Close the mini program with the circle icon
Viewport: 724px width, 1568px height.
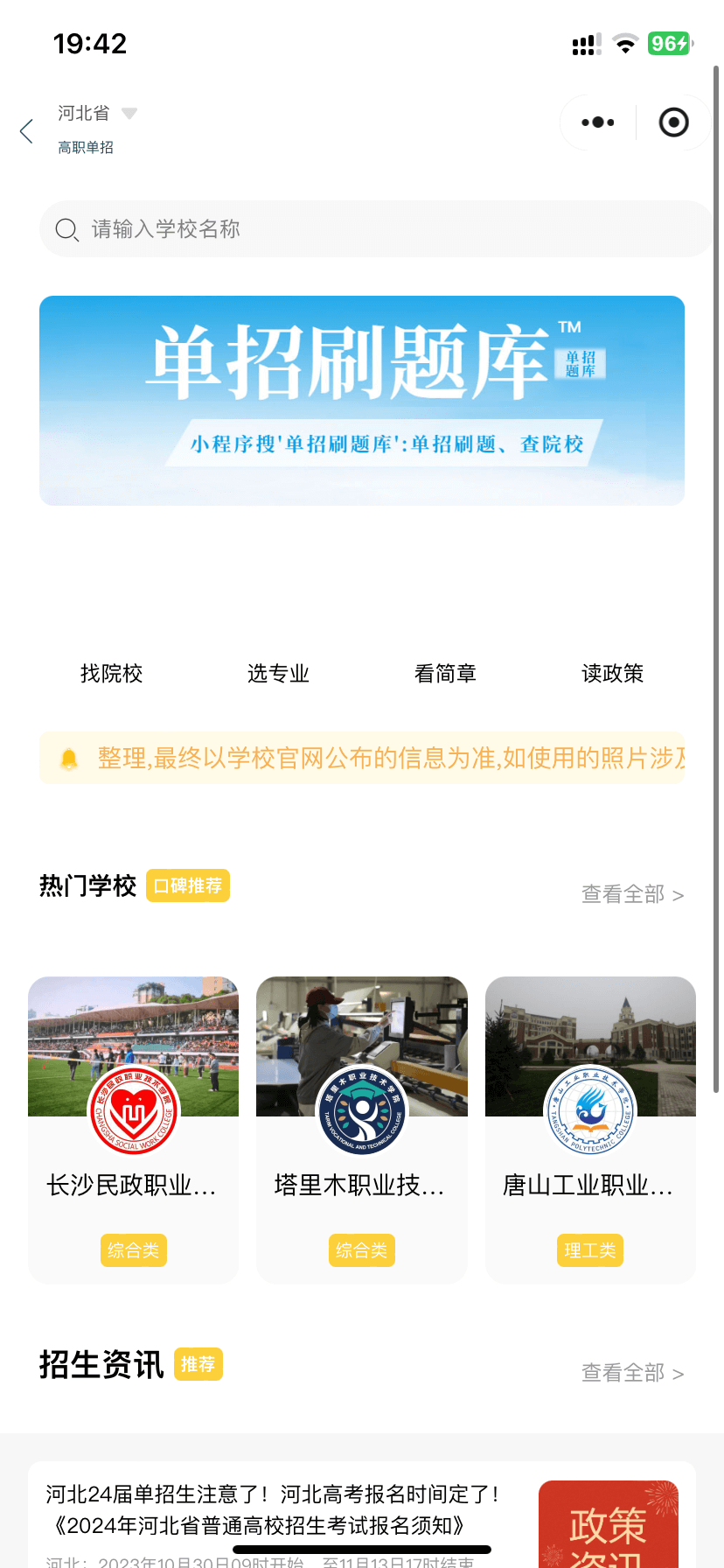[673, 122]
